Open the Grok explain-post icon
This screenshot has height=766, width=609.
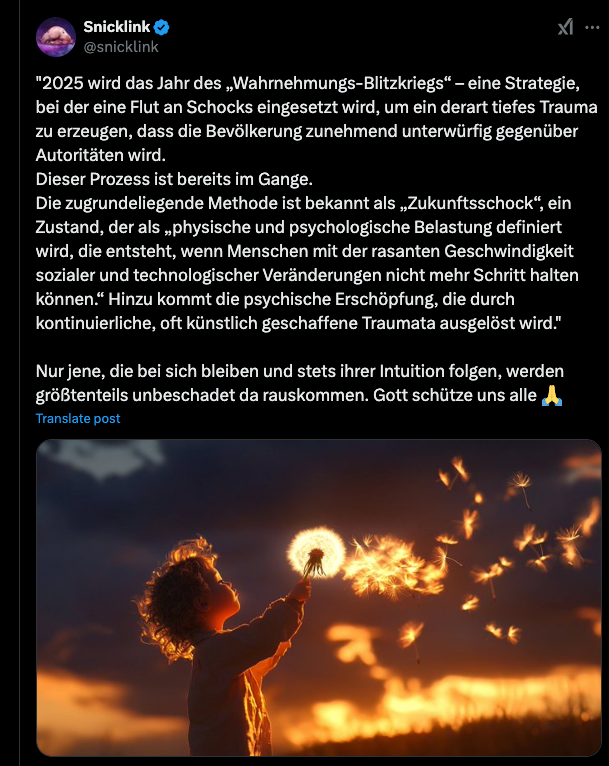tap(564, 29)
